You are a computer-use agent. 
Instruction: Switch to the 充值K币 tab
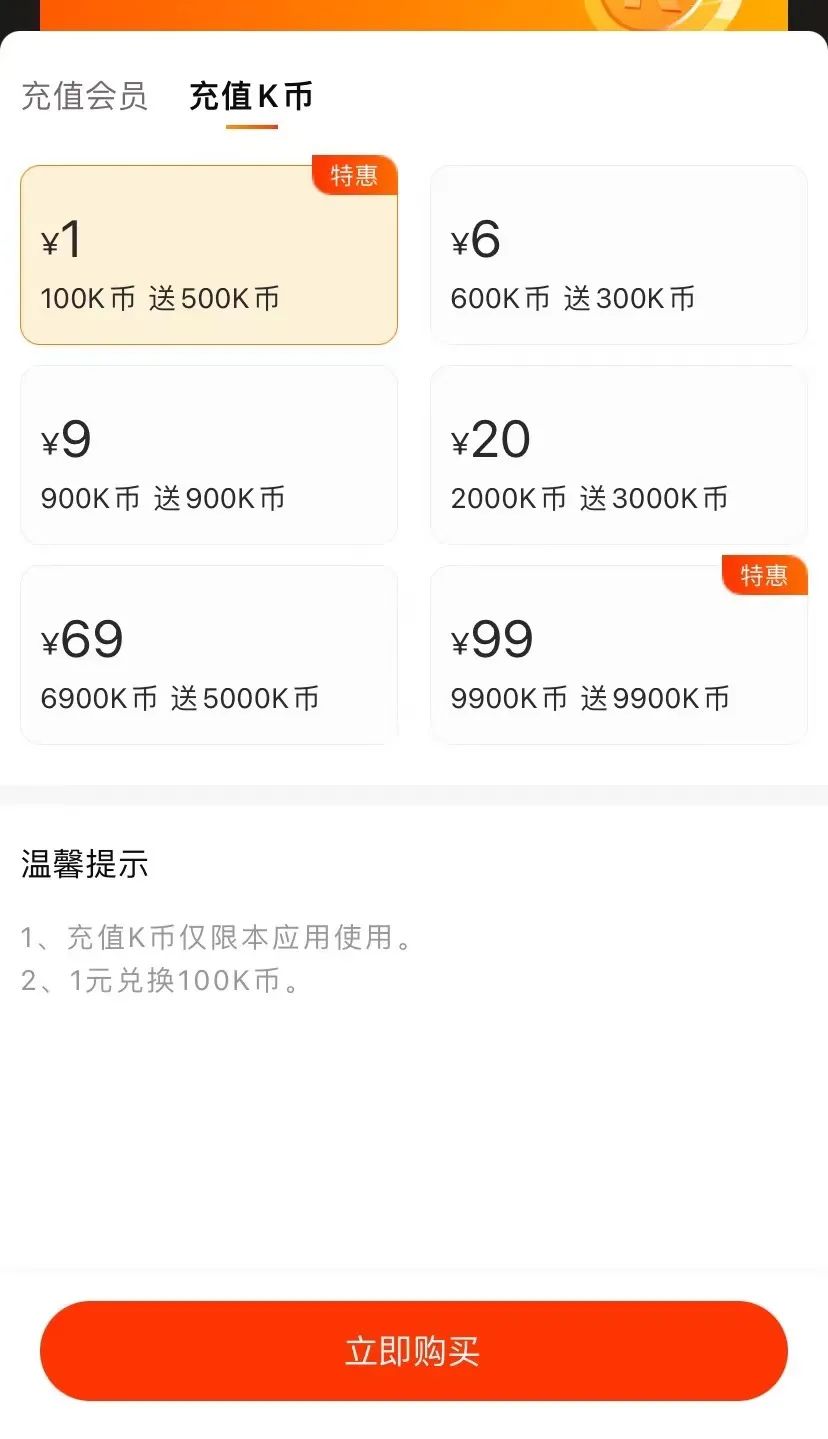(x=250, y=96)
